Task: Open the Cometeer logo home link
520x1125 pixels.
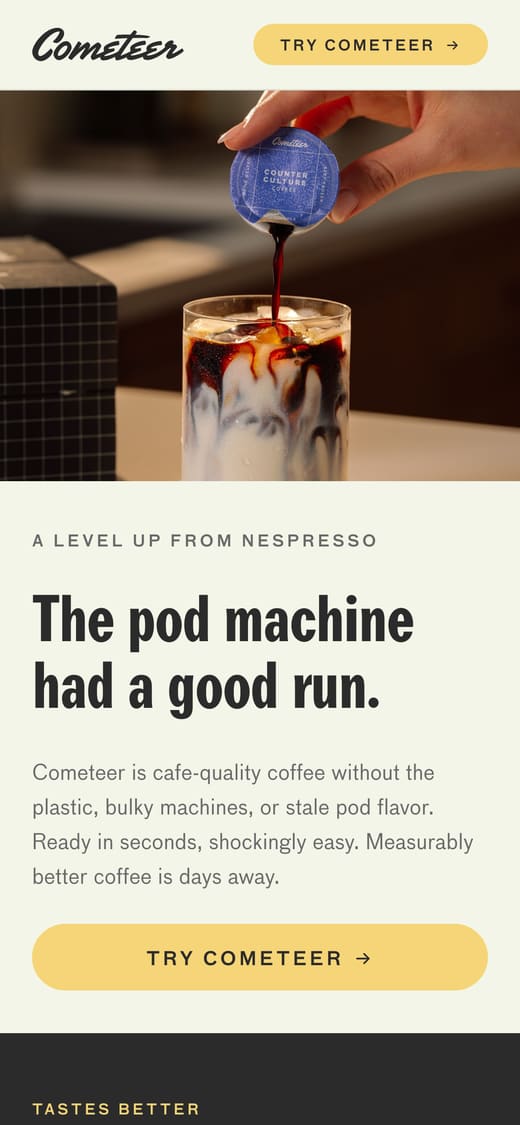Action: [x=108, y=44]
